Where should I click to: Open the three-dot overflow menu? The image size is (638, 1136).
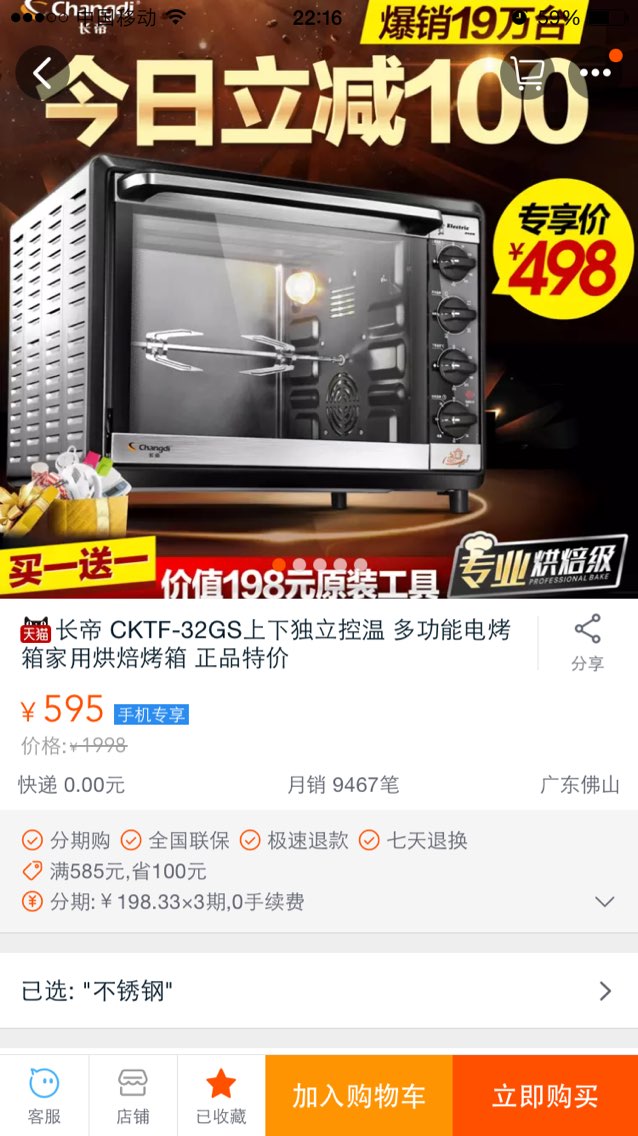(x=595, y=73)
